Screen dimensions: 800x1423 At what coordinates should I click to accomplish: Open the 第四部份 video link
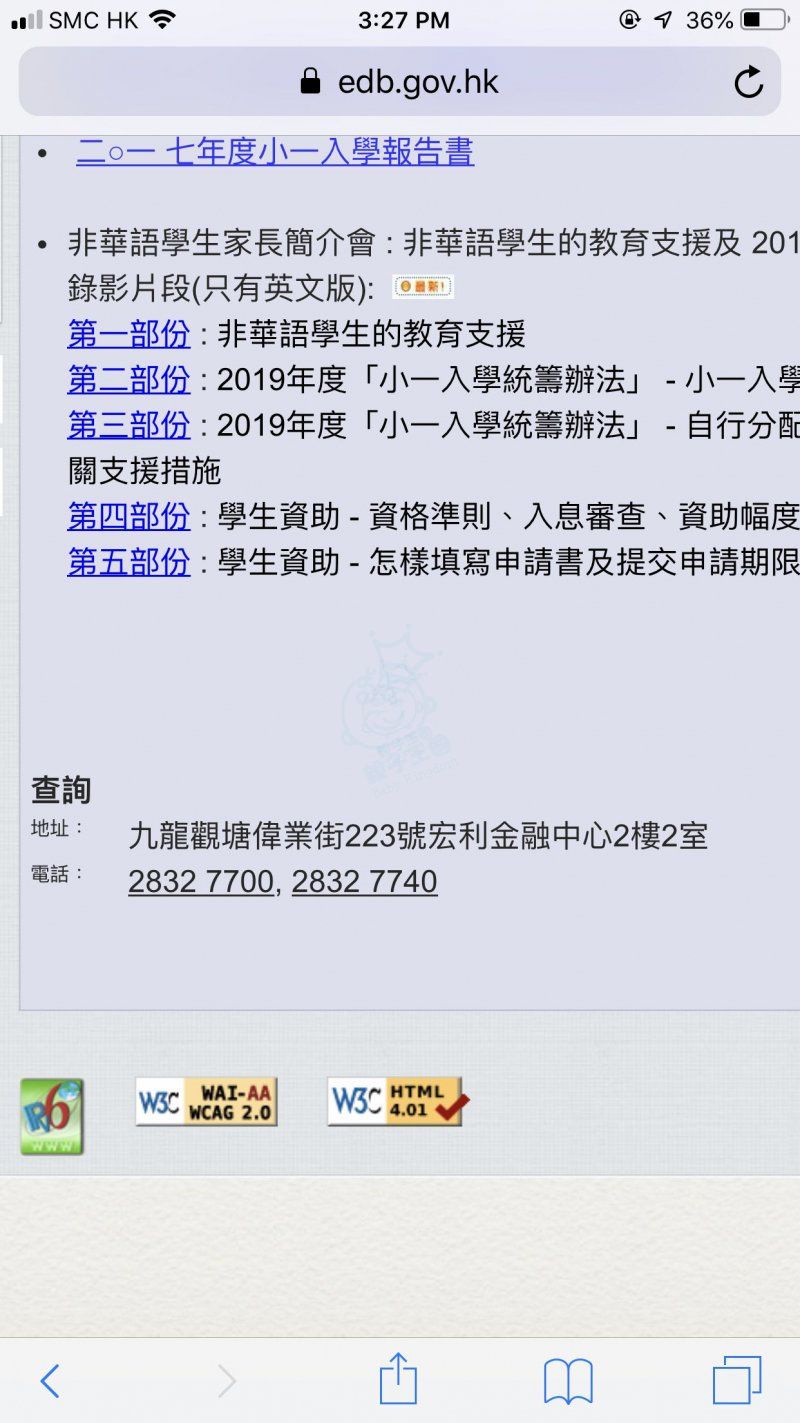click(x=128, y=516)
